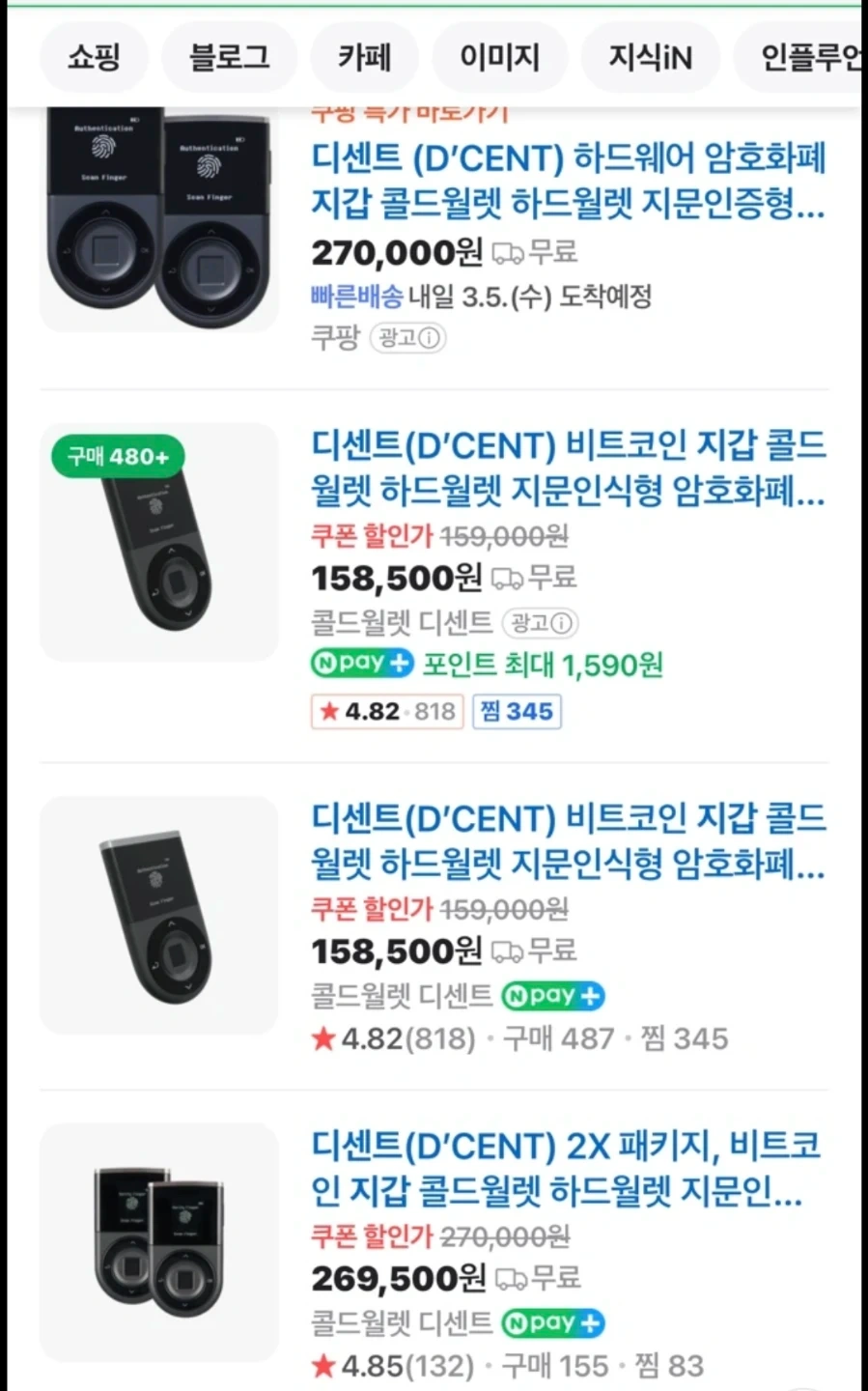868x1391 pixels.
Task: Toggle the 찜 345 wishlist button
Action: click(x=517, y=711)
